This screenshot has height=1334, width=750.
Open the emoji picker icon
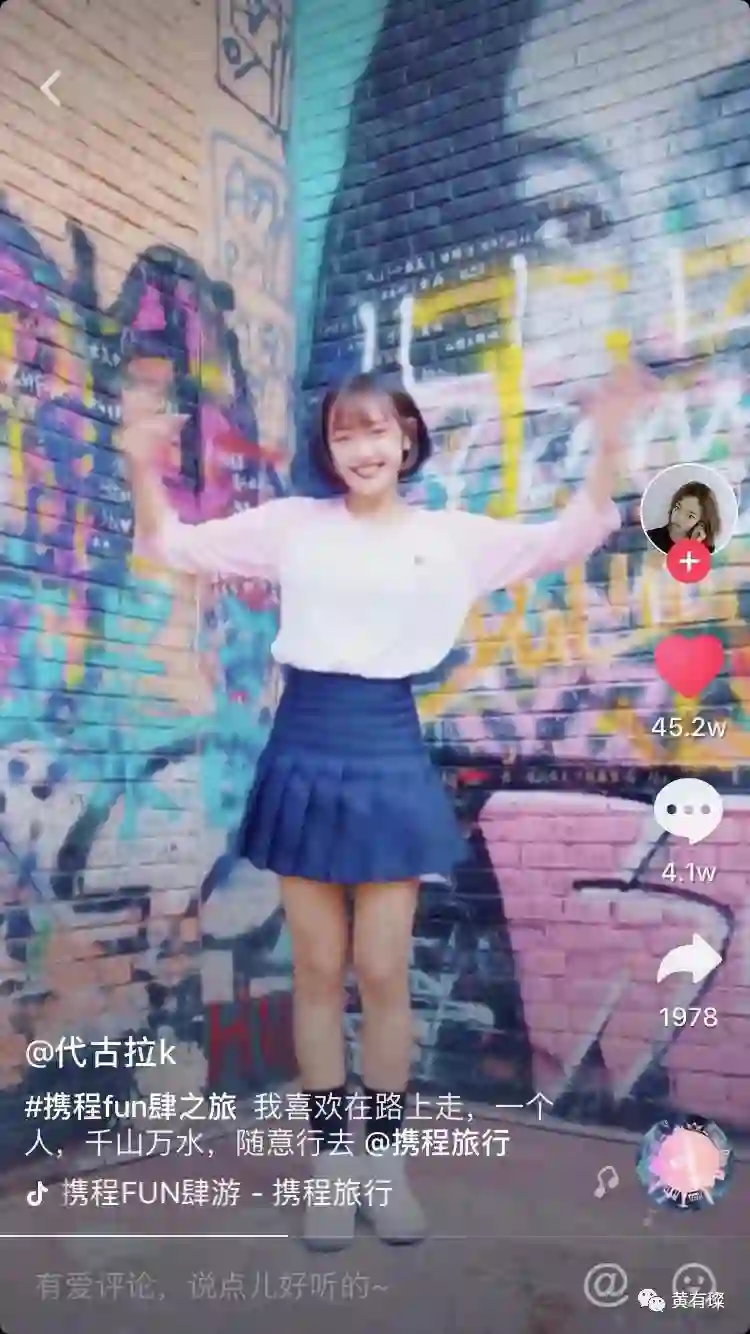tap(694, 1283)
